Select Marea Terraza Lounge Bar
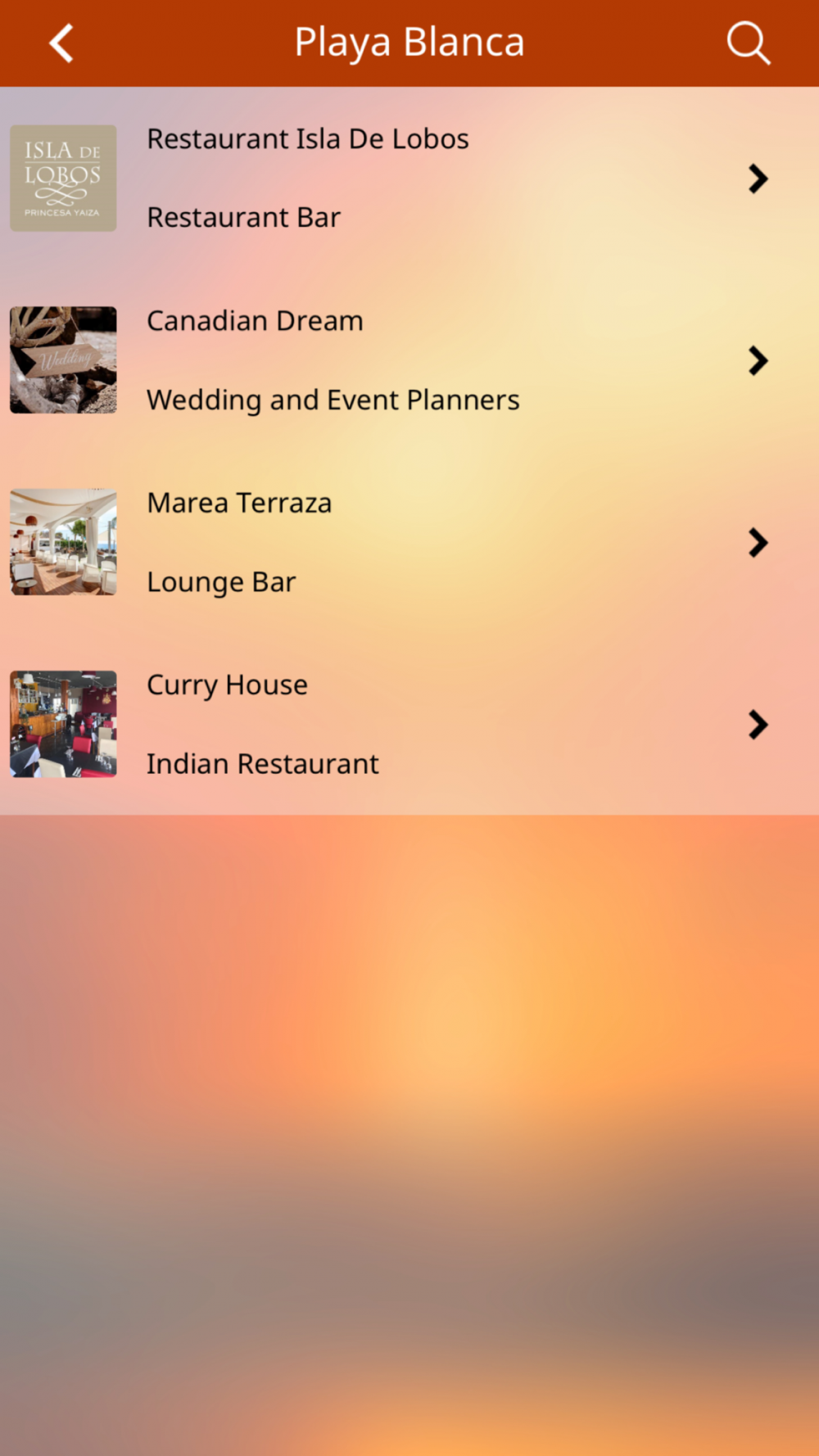 (409, 542)
